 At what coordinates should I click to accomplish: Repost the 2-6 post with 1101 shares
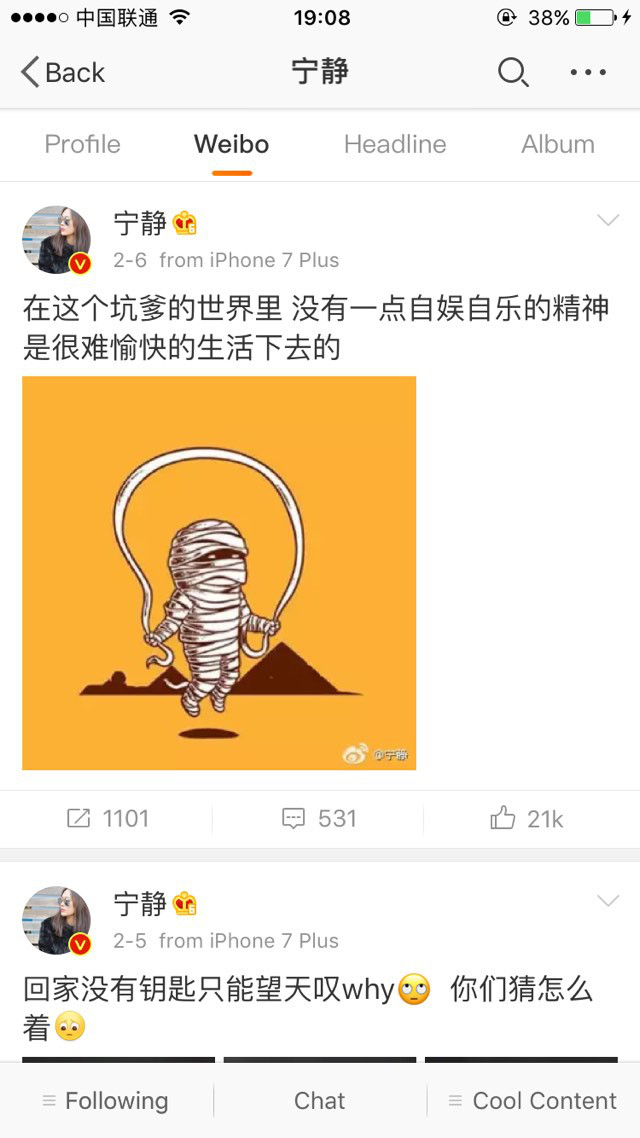tap(107, 819)
